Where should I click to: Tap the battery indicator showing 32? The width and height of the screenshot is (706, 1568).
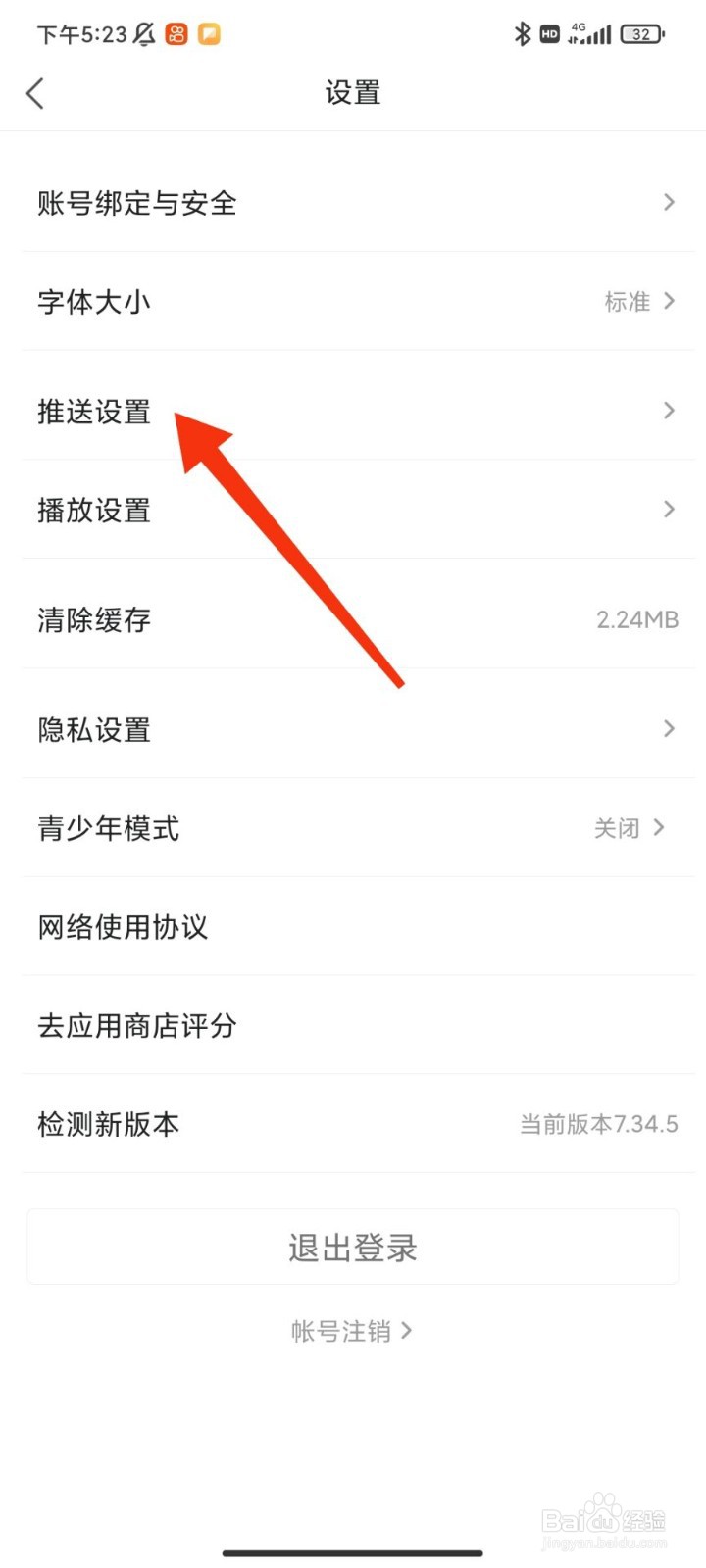coord(641,33)
